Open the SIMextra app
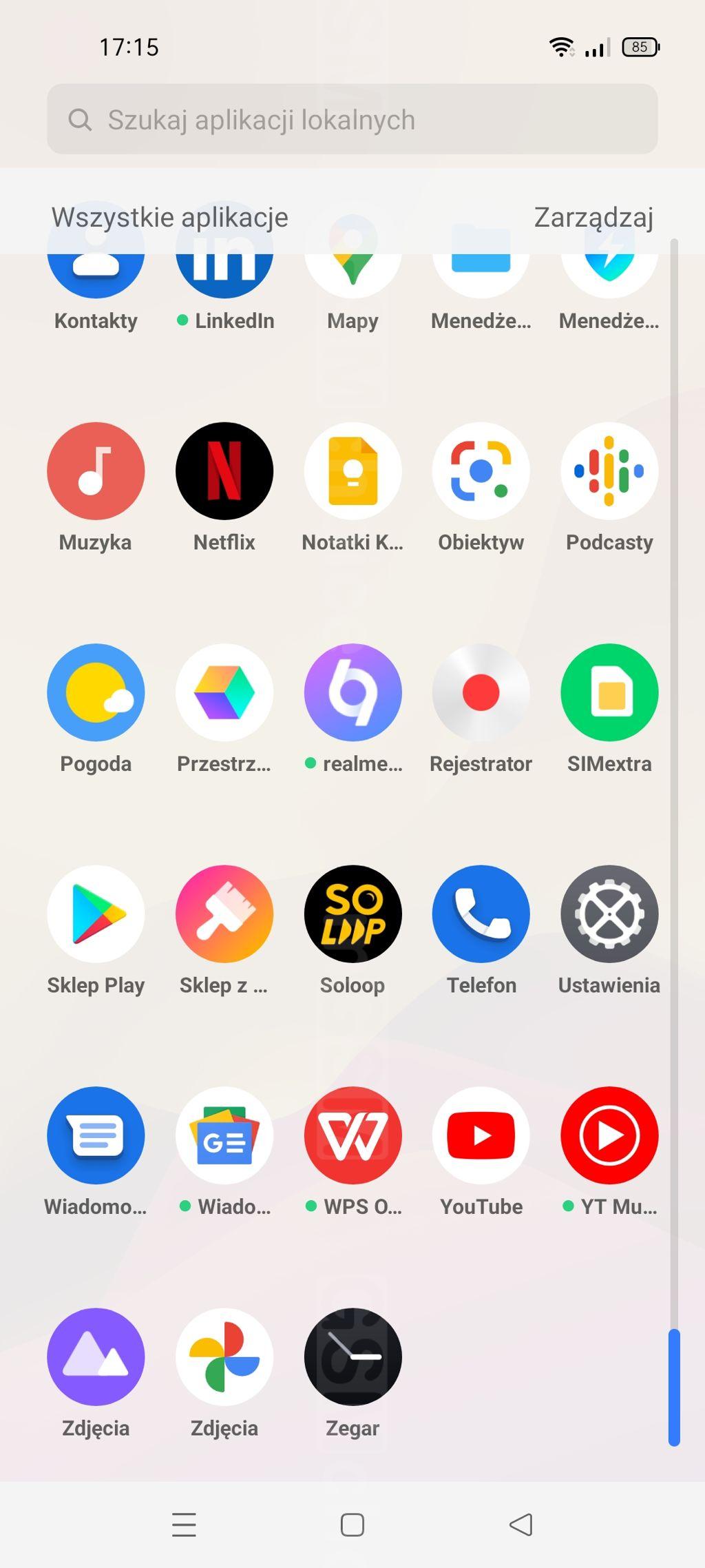705x1568 pixels. coord(609,692)
